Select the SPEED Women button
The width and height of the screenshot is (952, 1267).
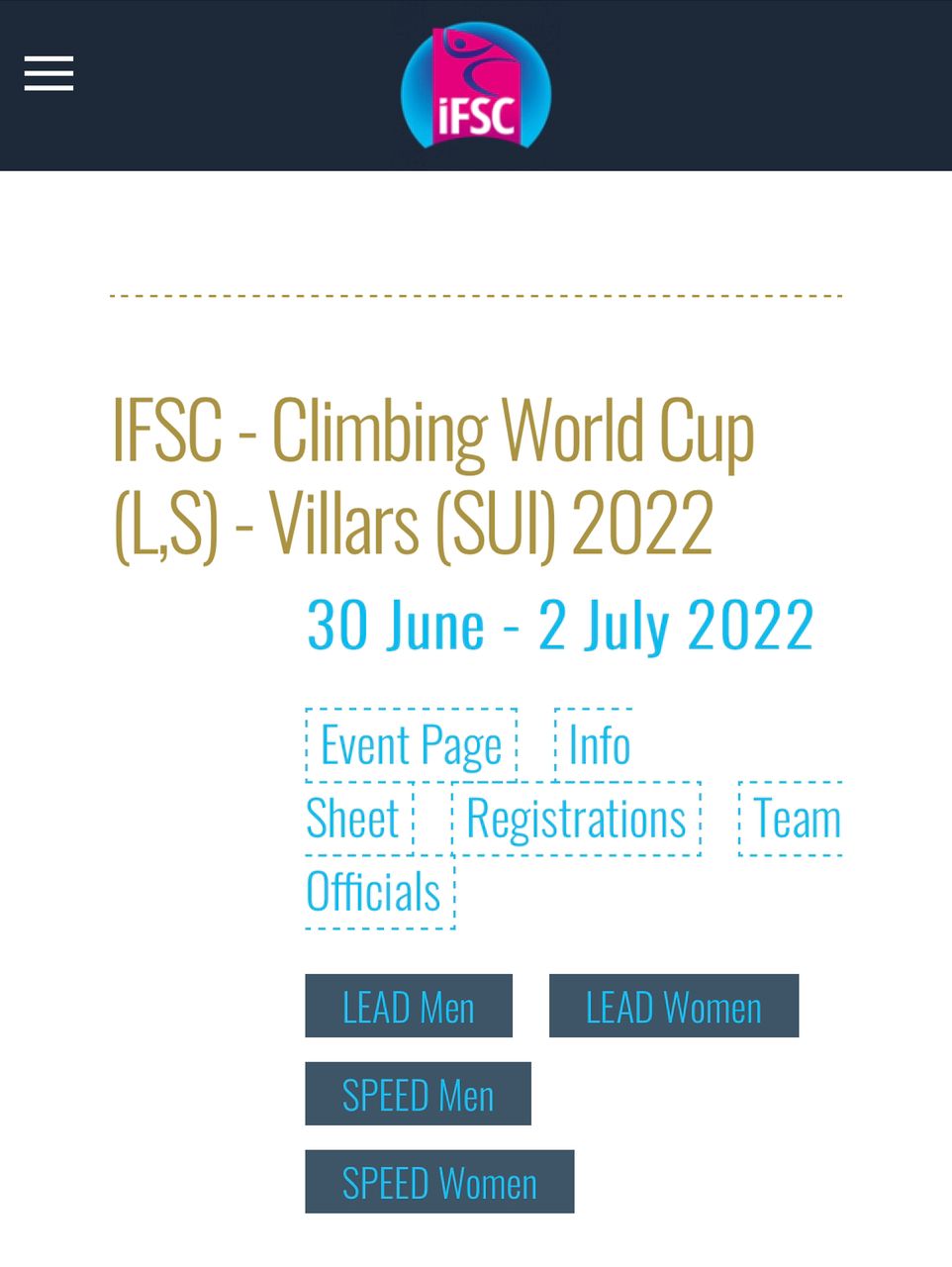(x=439, y=1182)
